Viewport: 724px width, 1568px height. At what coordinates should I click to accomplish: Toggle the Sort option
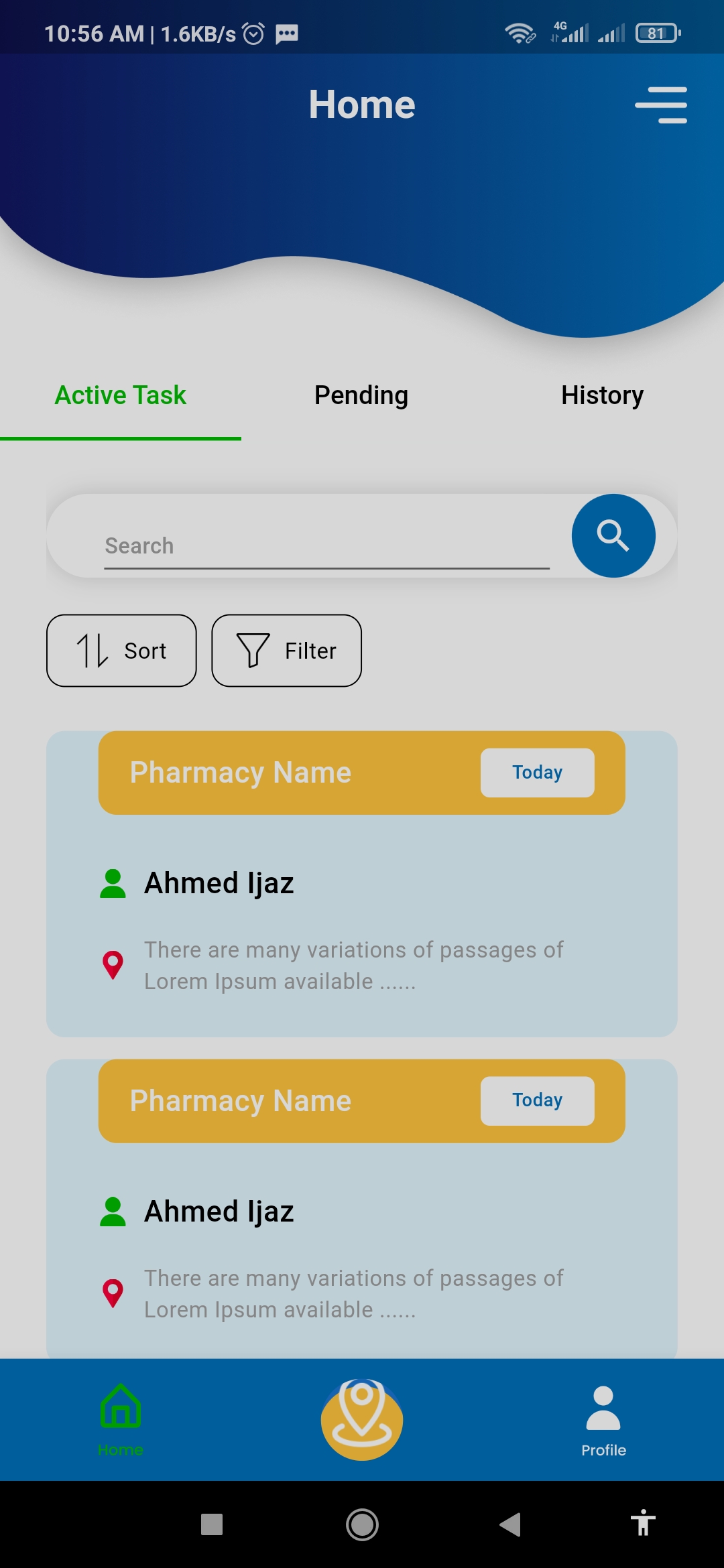[121, 650]
